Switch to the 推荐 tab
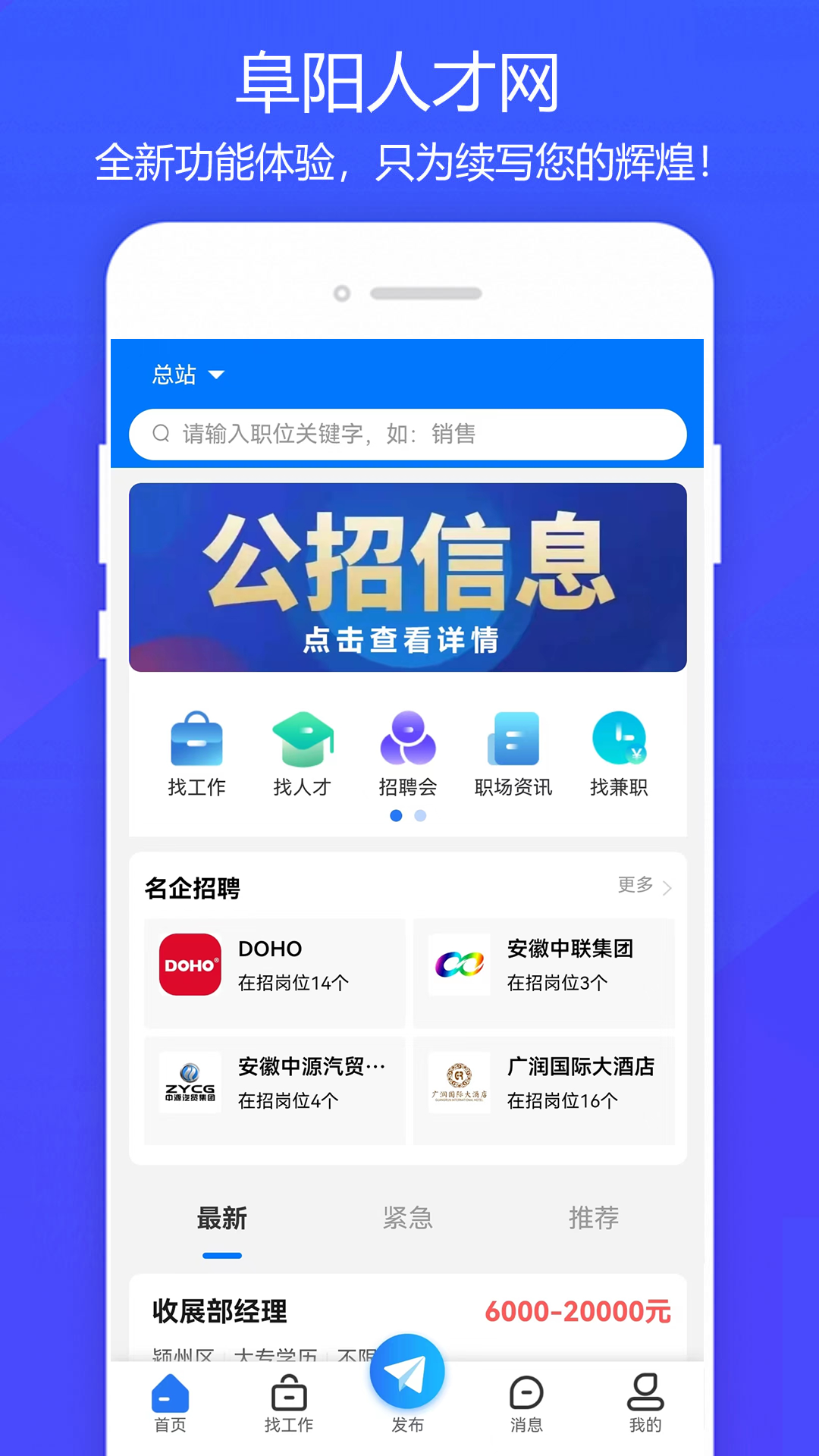819x1456 pixels. 595,1218
